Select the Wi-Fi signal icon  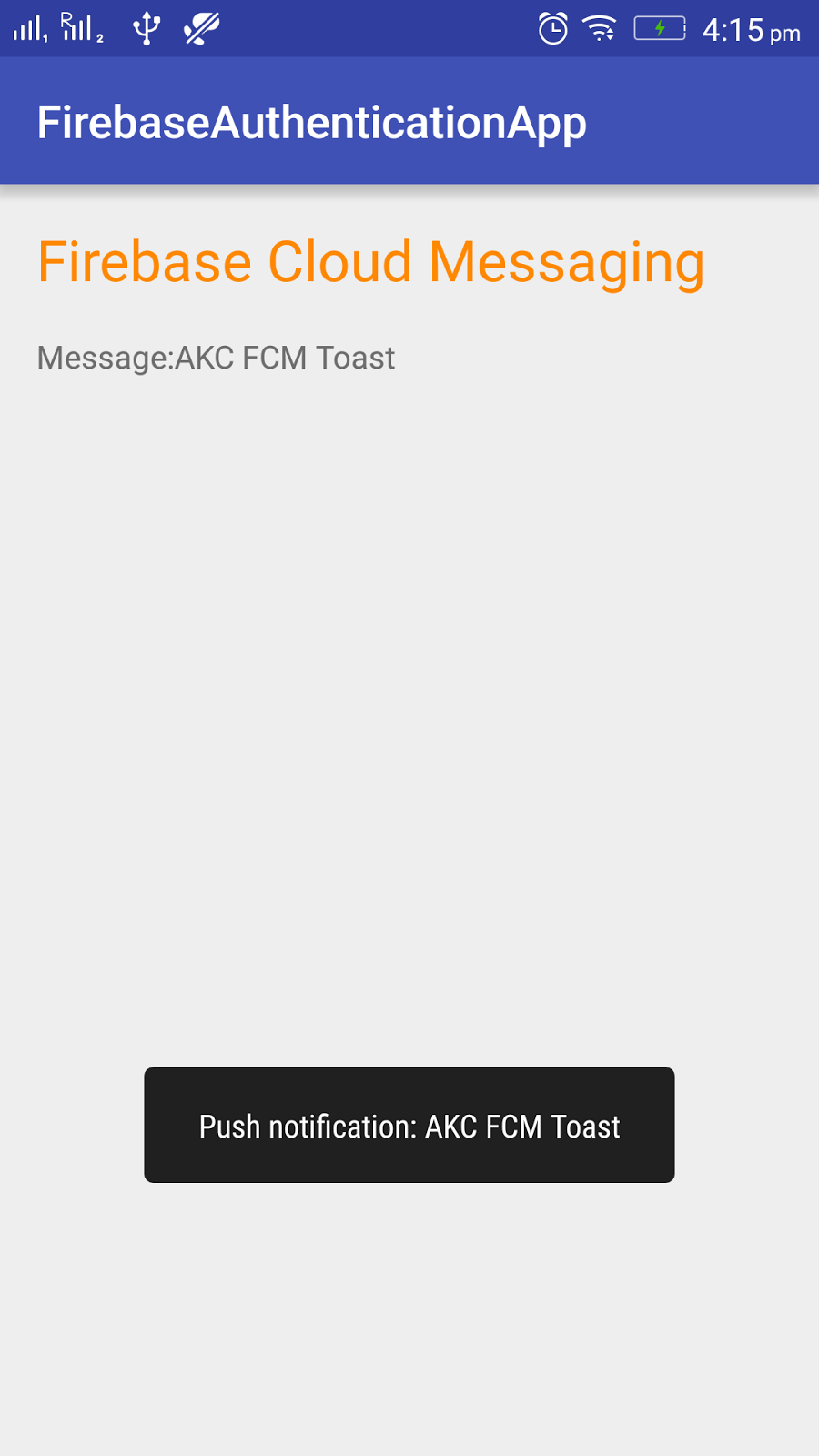(599, 29)
